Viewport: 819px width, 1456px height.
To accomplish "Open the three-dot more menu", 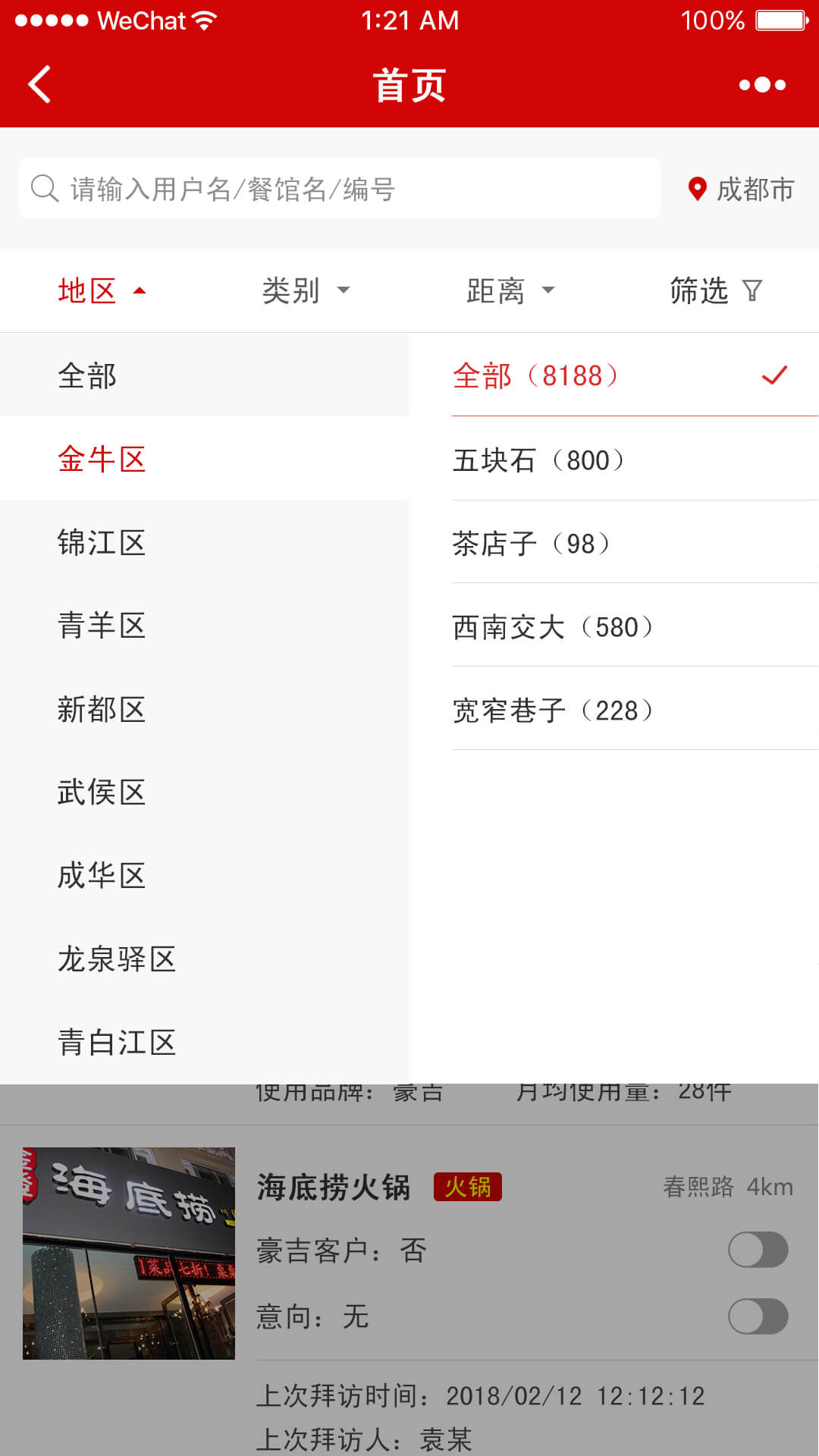I will pos(762,84).
